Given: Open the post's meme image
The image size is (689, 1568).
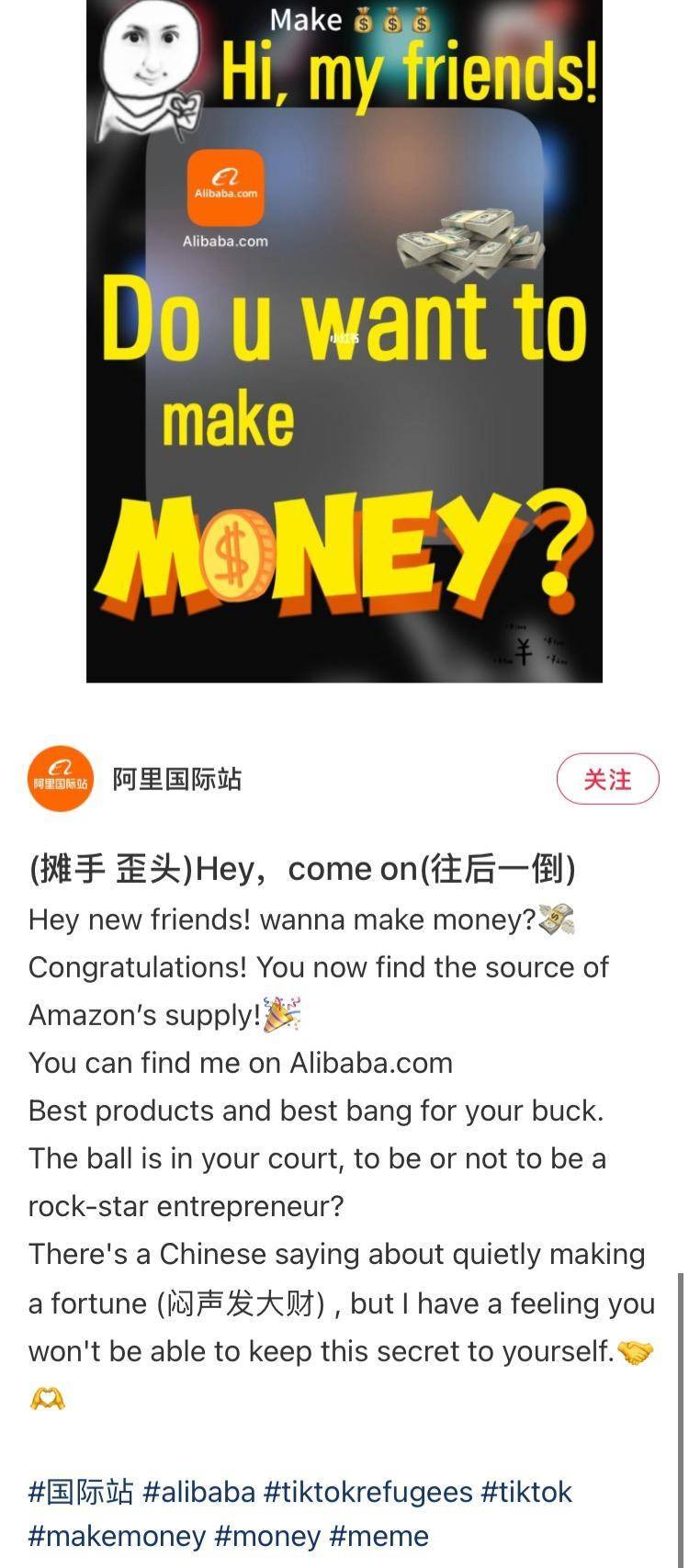Looking at the screenshot, I should [344, 341].
